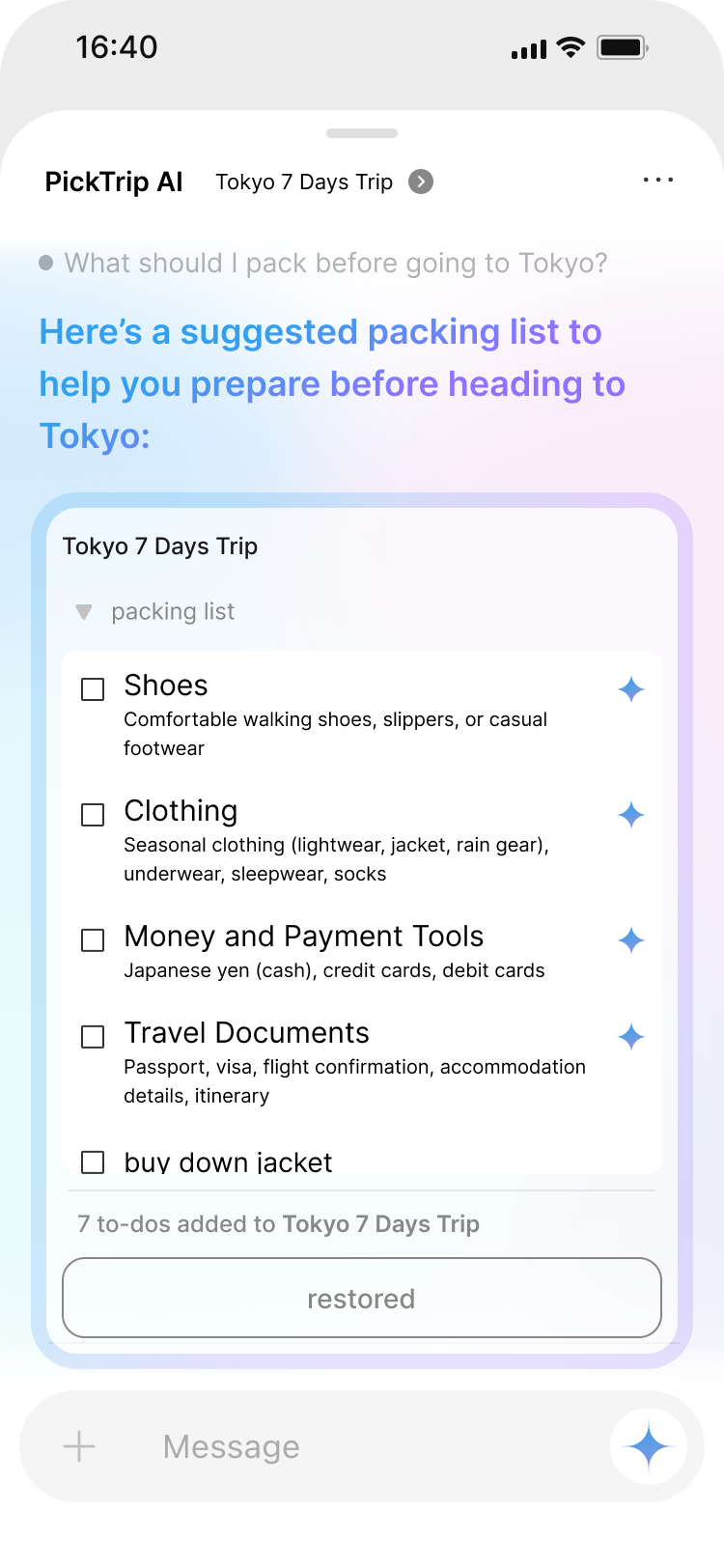Mark Money and Payment Tools done

[93, 940]
